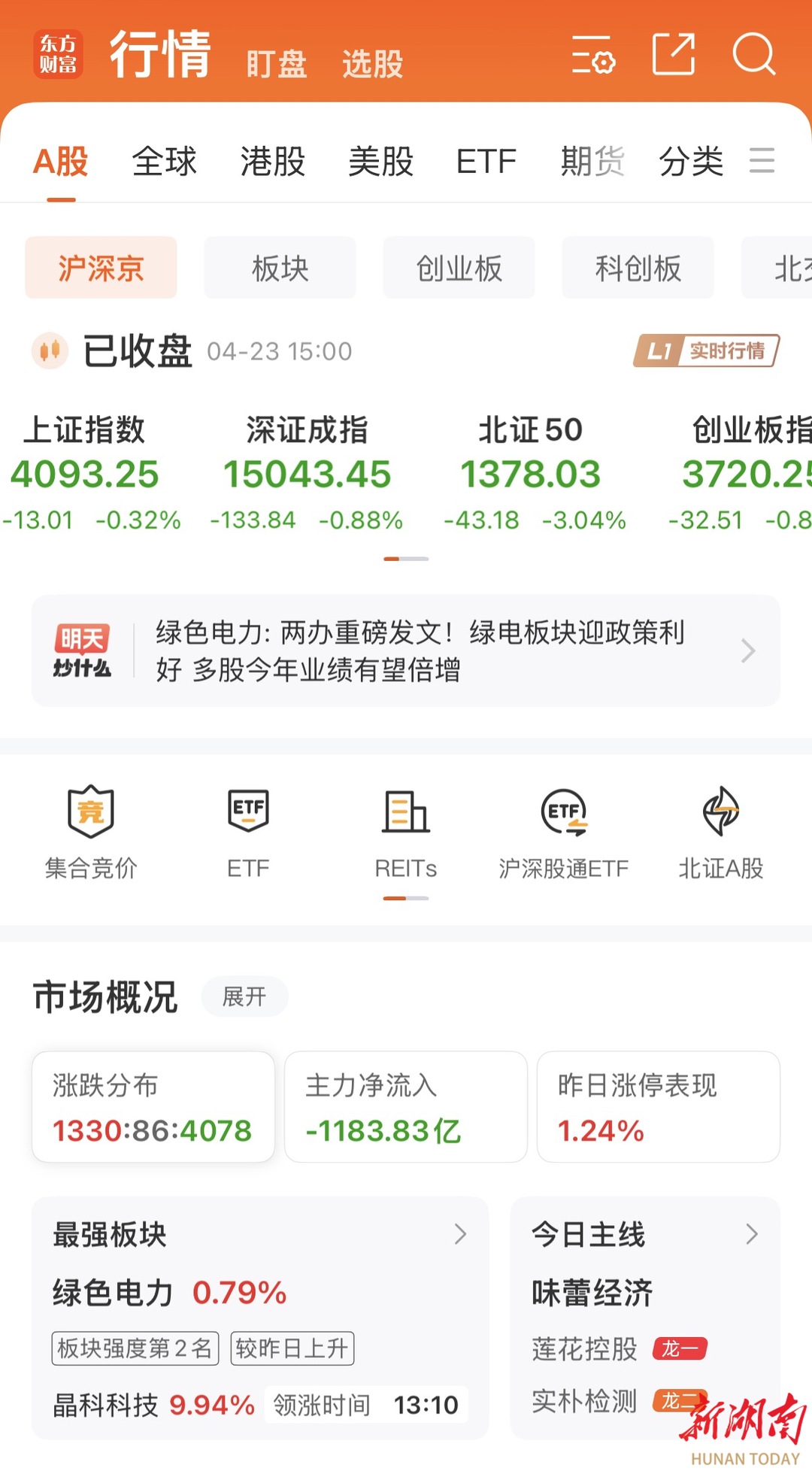Open the list settings icon
Viewport: 812px width, 1471px height.
593,54
